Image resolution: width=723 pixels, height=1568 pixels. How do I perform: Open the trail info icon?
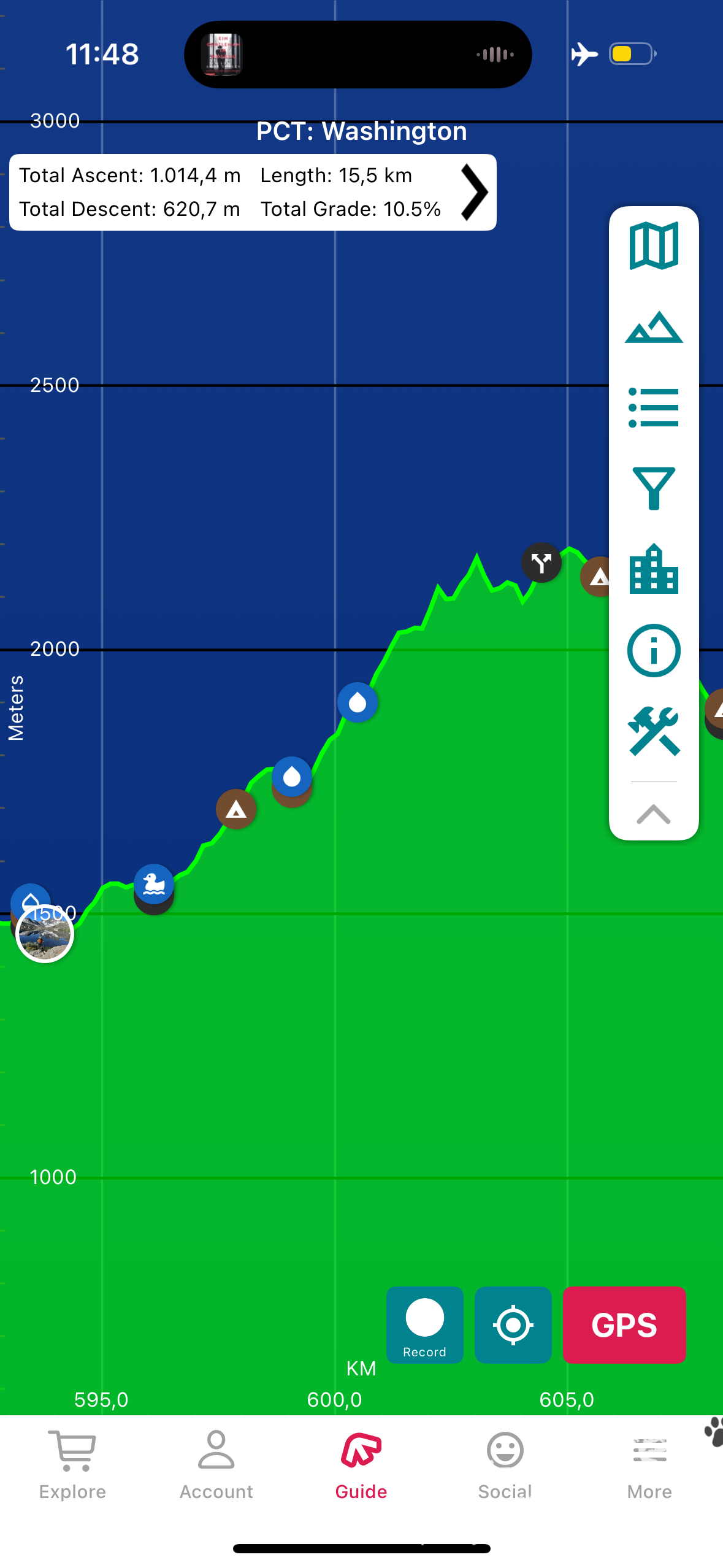654,650
